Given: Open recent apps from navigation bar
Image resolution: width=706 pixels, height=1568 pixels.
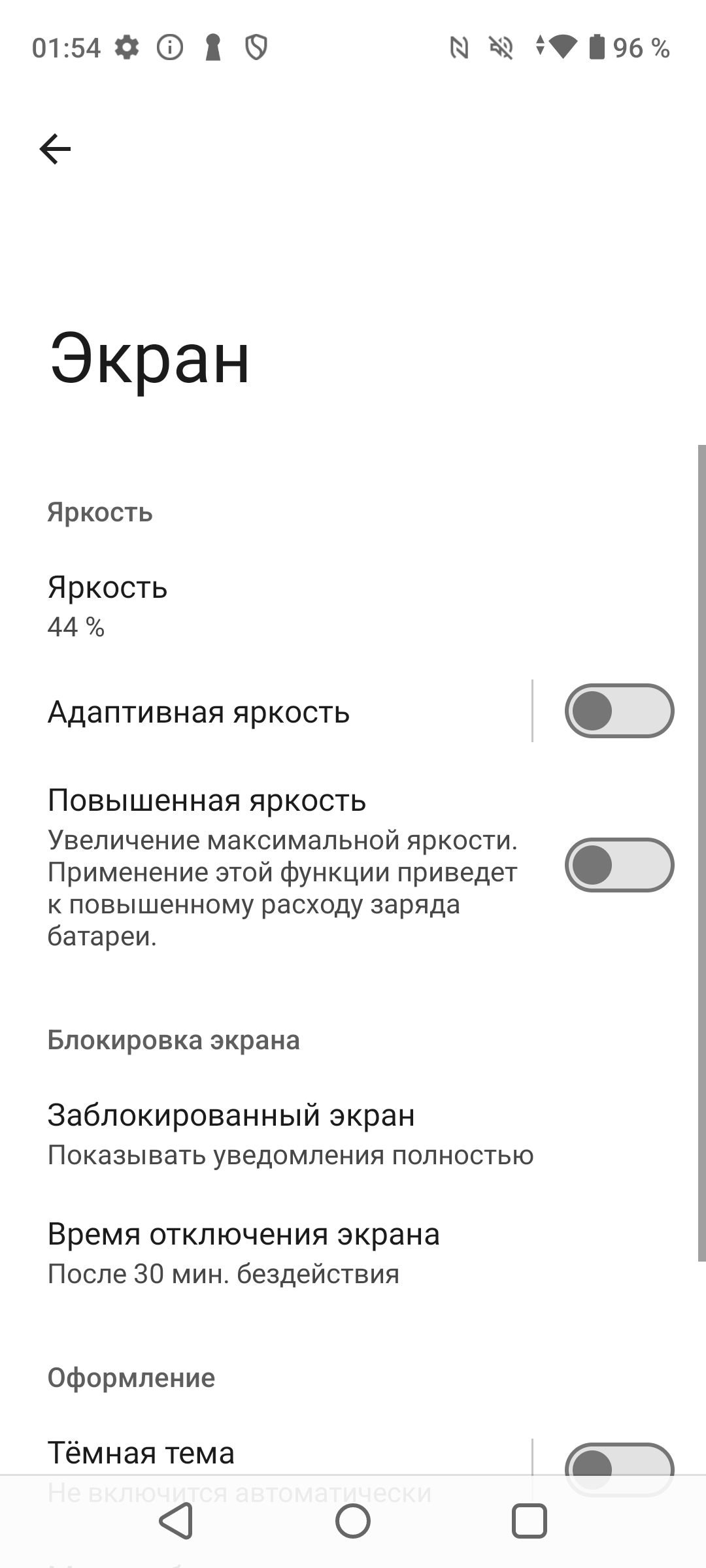Looking at the screenshot, I should (x=529, y=1521).
